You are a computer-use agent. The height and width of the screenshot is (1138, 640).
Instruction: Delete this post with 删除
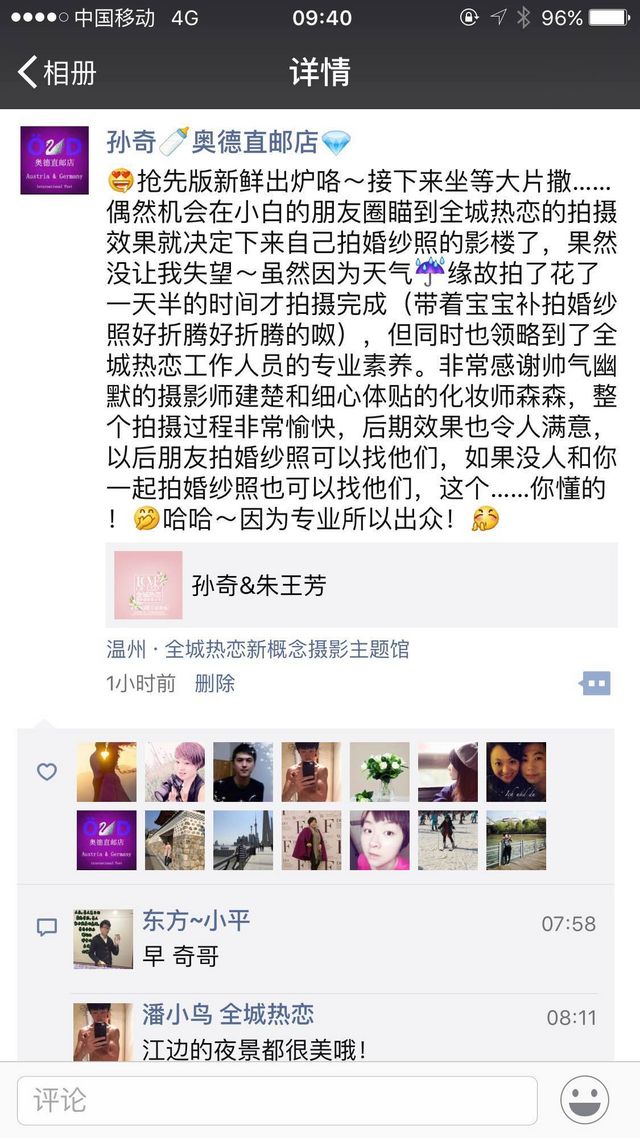(215, 683)
